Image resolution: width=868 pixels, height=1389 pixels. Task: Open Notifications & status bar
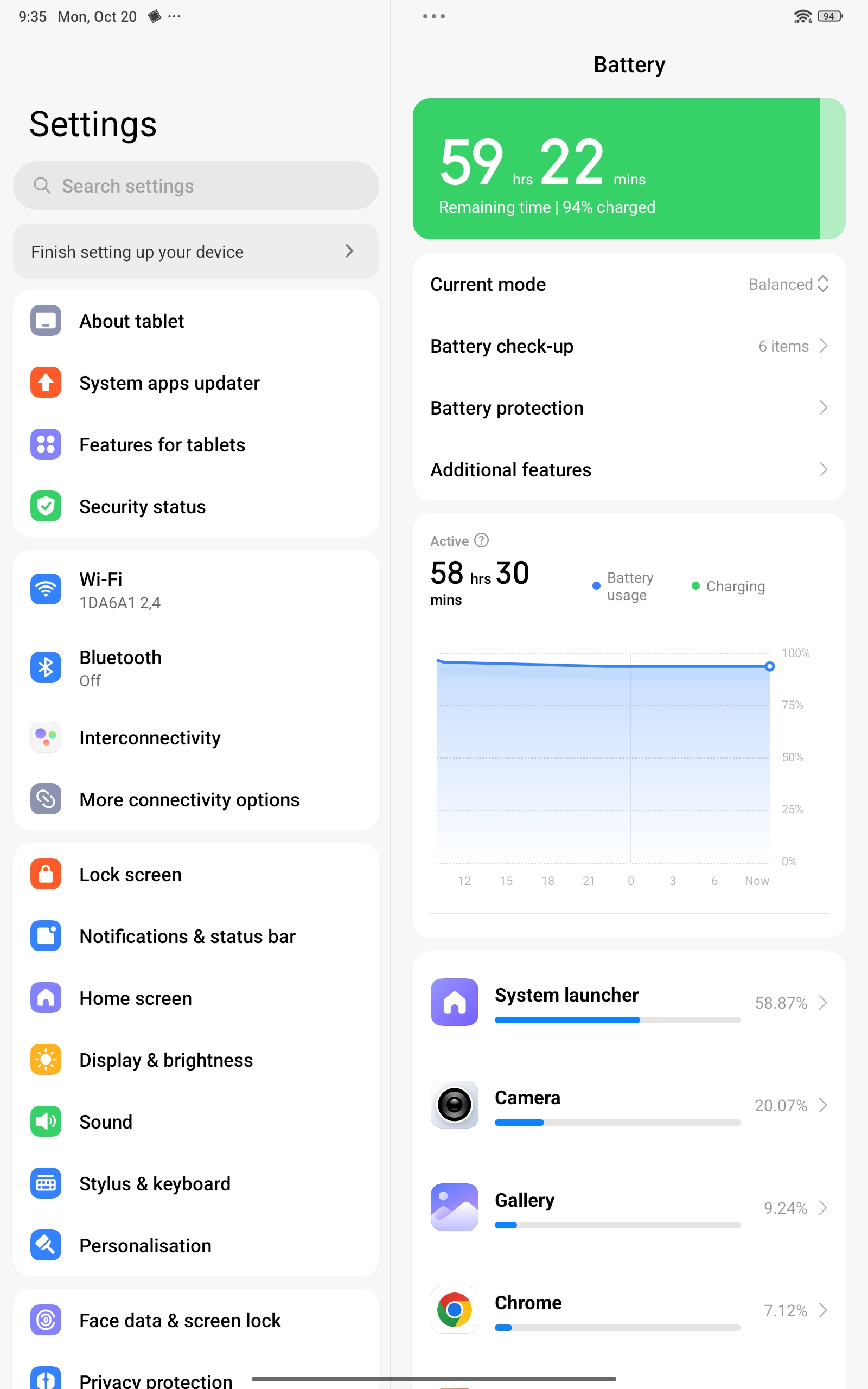coord(195,936)
